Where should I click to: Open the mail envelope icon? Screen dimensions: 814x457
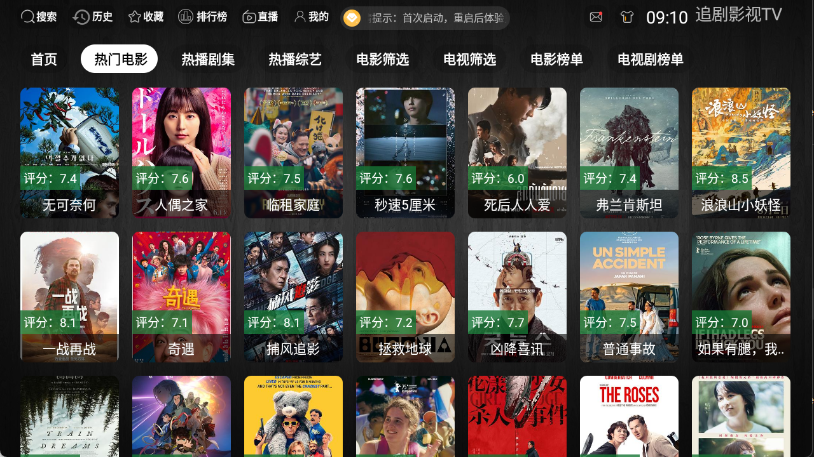click(x=596, y=17)
